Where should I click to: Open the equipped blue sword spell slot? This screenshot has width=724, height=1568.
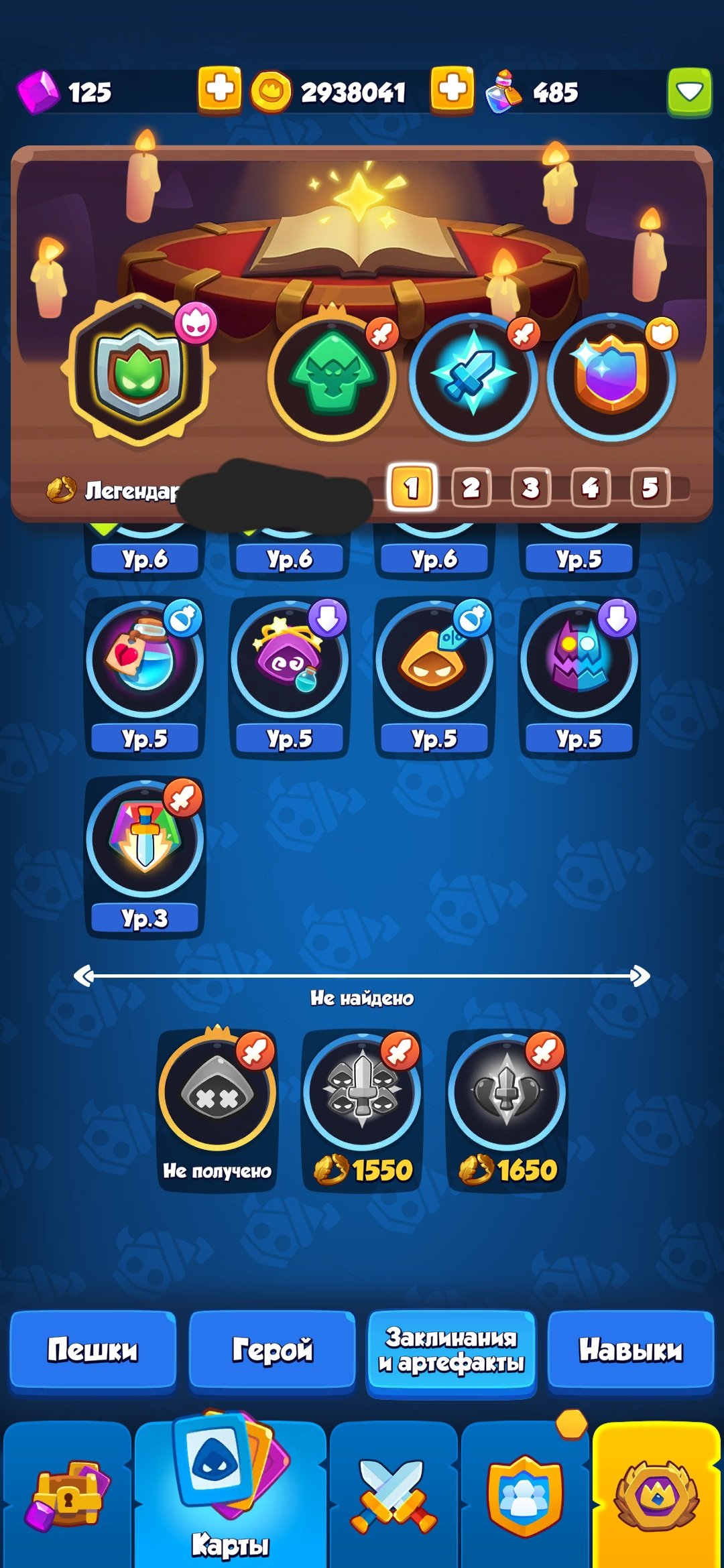(x=473, y=378)
